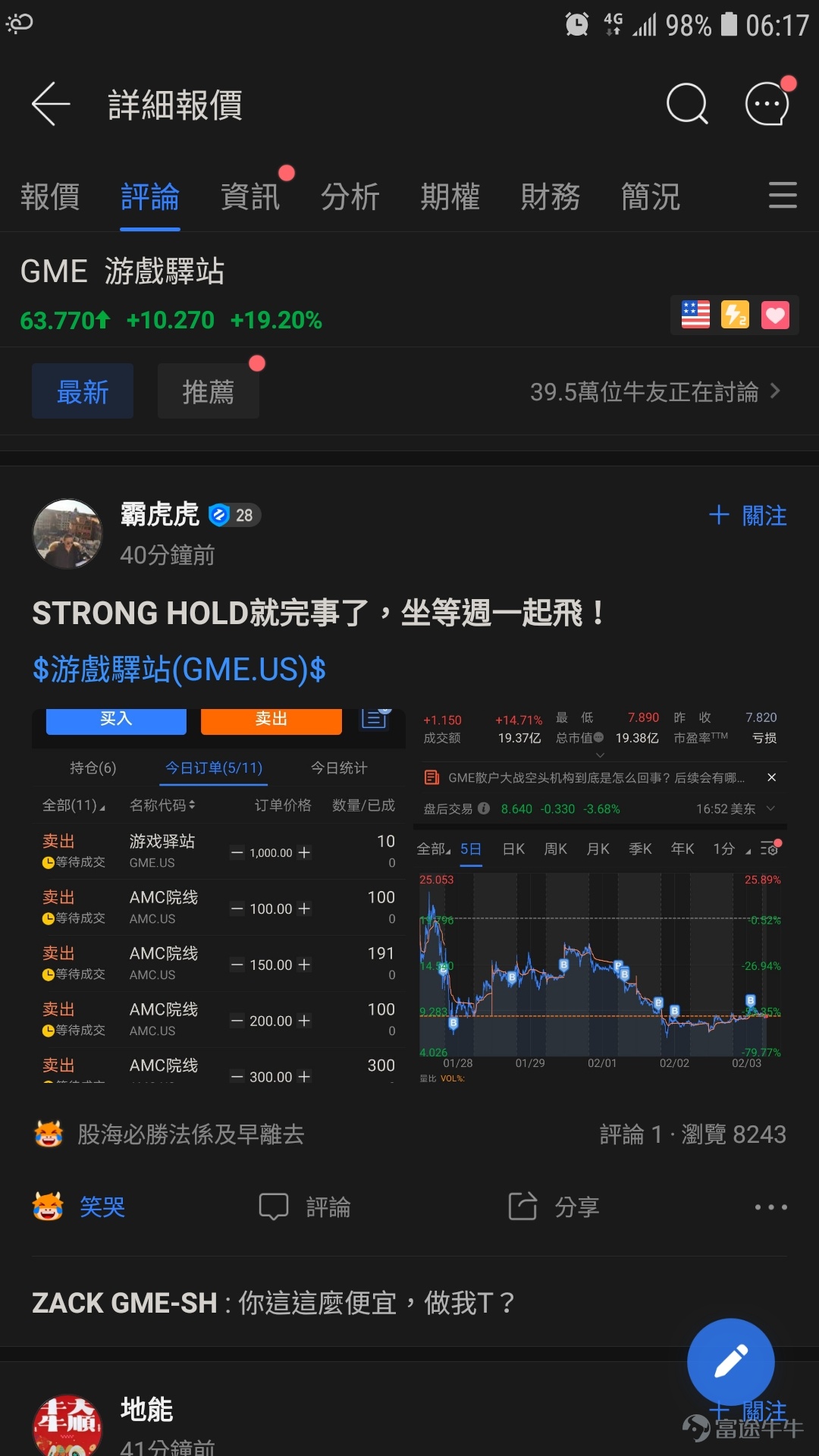Open the tab list hamburger menu

pos(783,196)
